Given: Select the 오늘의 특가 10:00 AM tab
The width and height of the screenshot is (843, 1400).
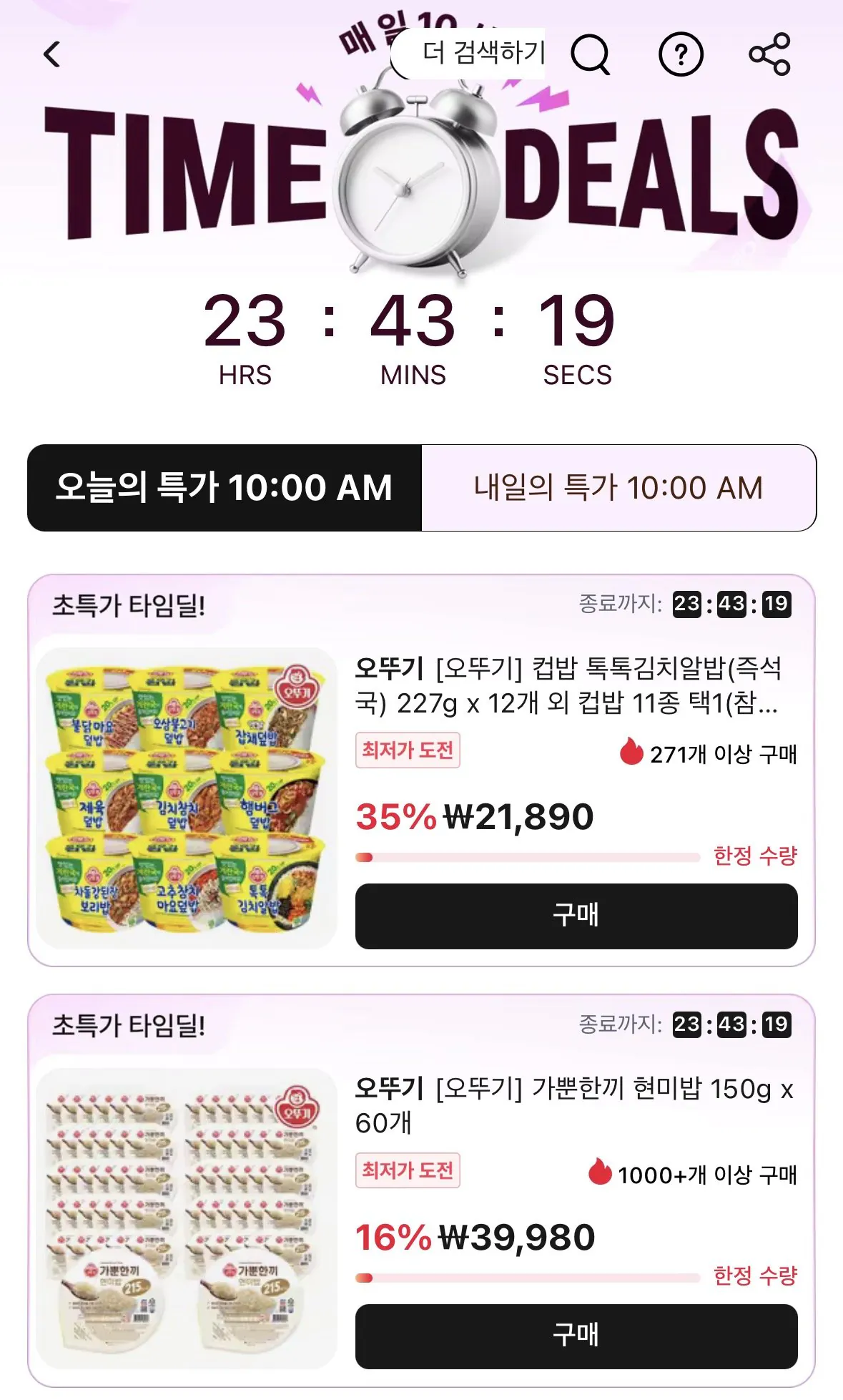Looking at the screenshot, I should [225, 488].
